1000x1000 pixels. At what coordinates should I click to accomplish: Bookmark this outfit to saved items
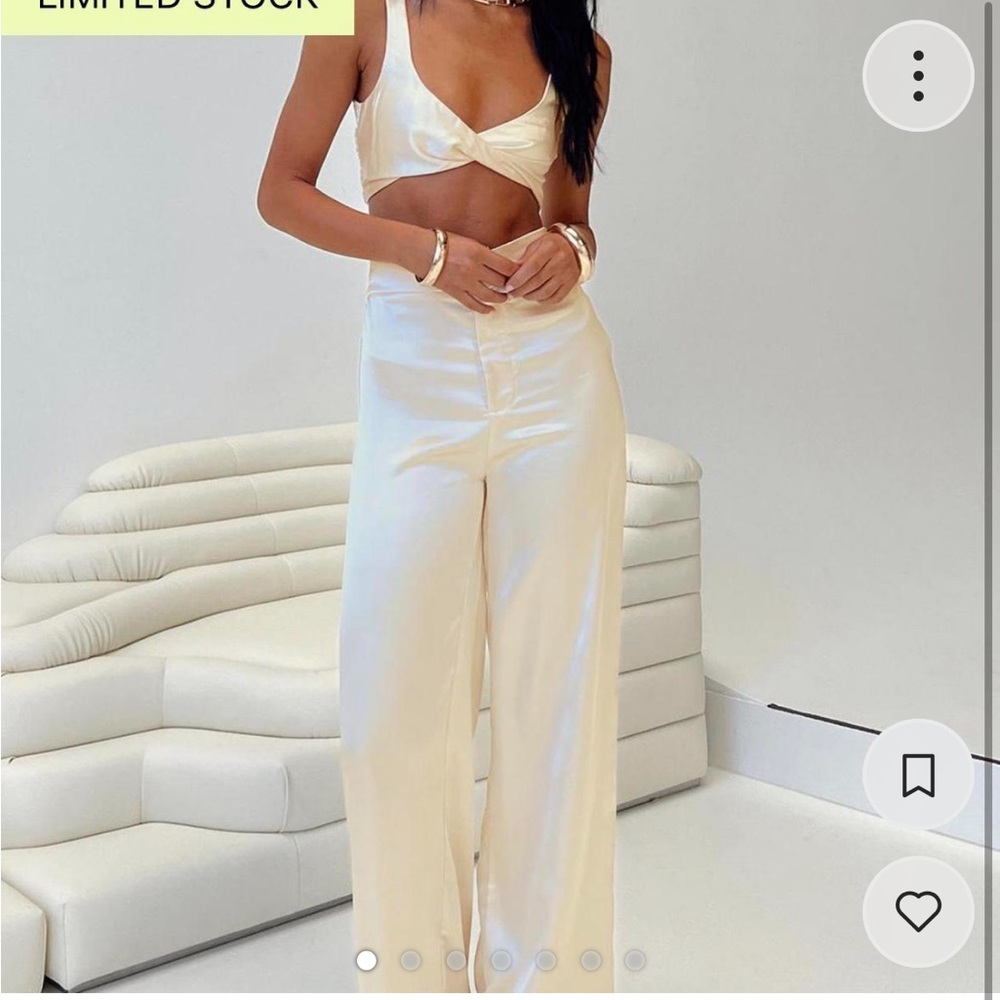(918, 775)
